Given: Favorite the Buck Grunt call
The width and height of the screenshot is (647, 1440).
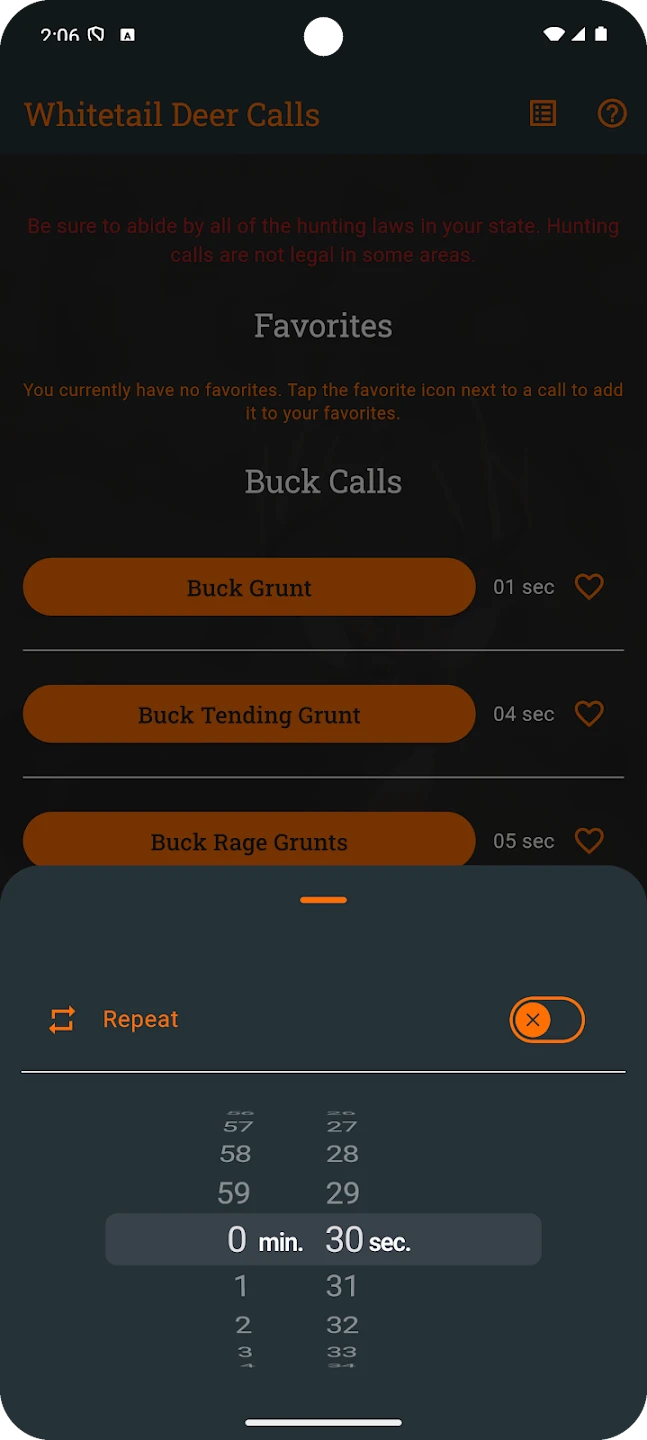Looking at the screenshot, I should coord(589,587).
